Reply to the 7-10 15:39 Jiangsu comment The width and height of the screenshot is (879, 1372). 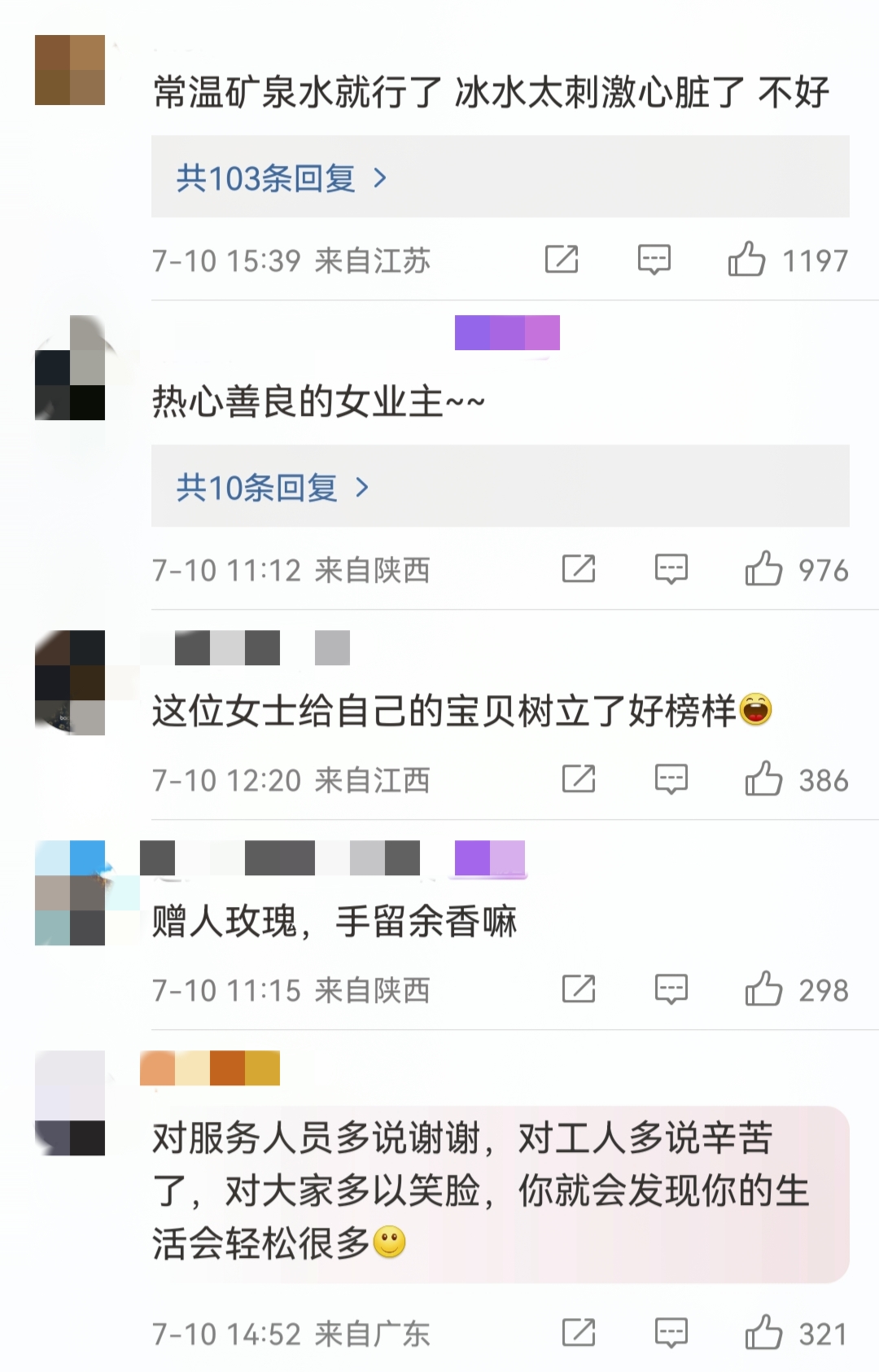click(654, 260)
